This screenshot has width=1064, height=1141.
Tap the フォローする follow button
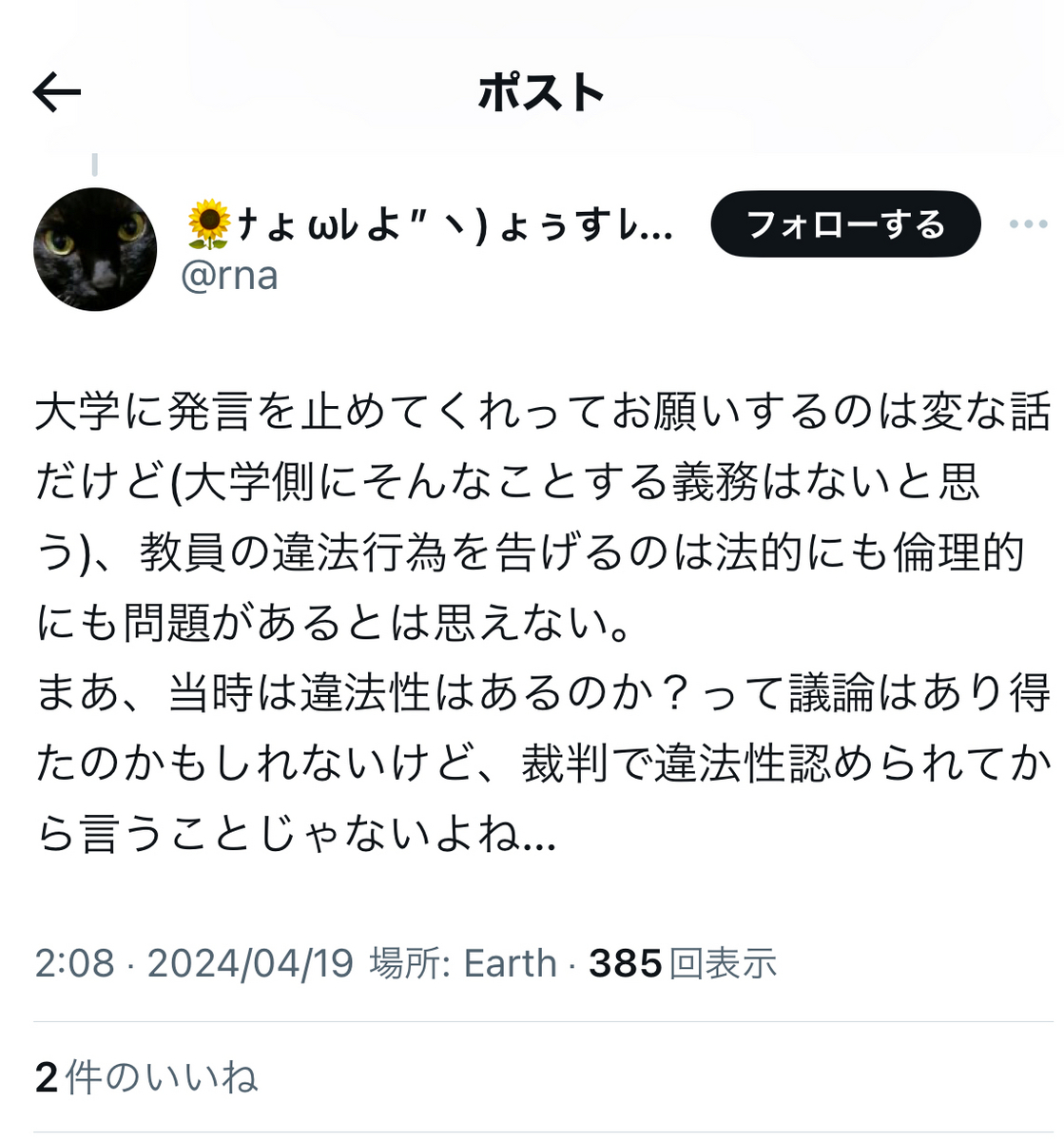(x=845, y=224)
